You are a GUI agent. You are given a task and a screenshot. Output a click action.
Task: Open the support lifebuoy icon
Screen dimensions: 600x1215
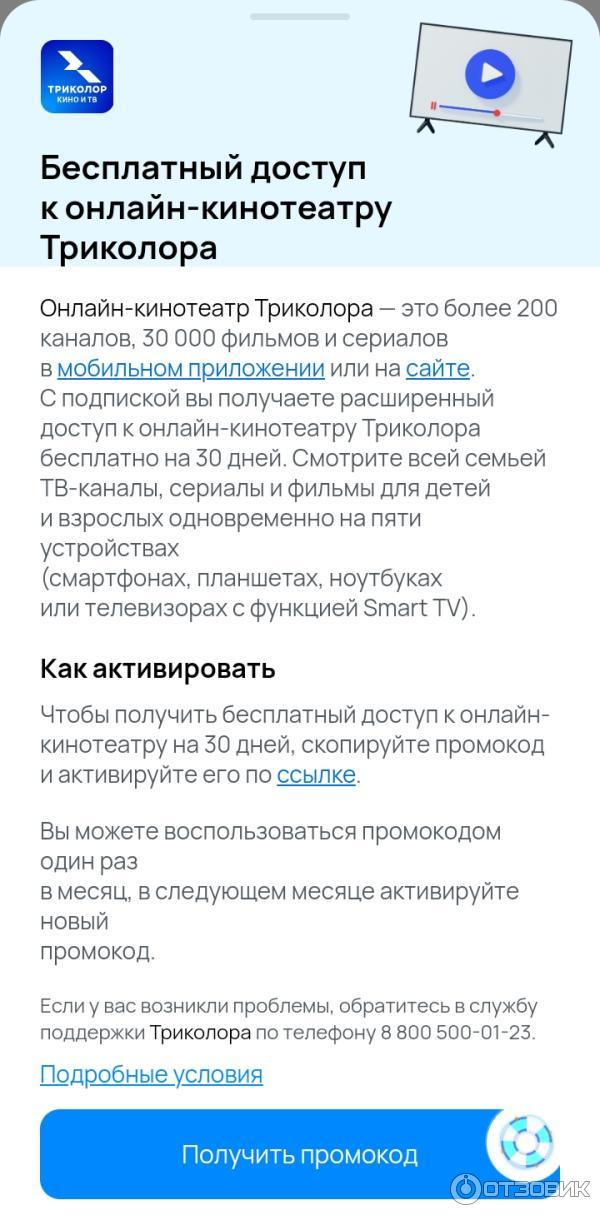[525, 1141]
